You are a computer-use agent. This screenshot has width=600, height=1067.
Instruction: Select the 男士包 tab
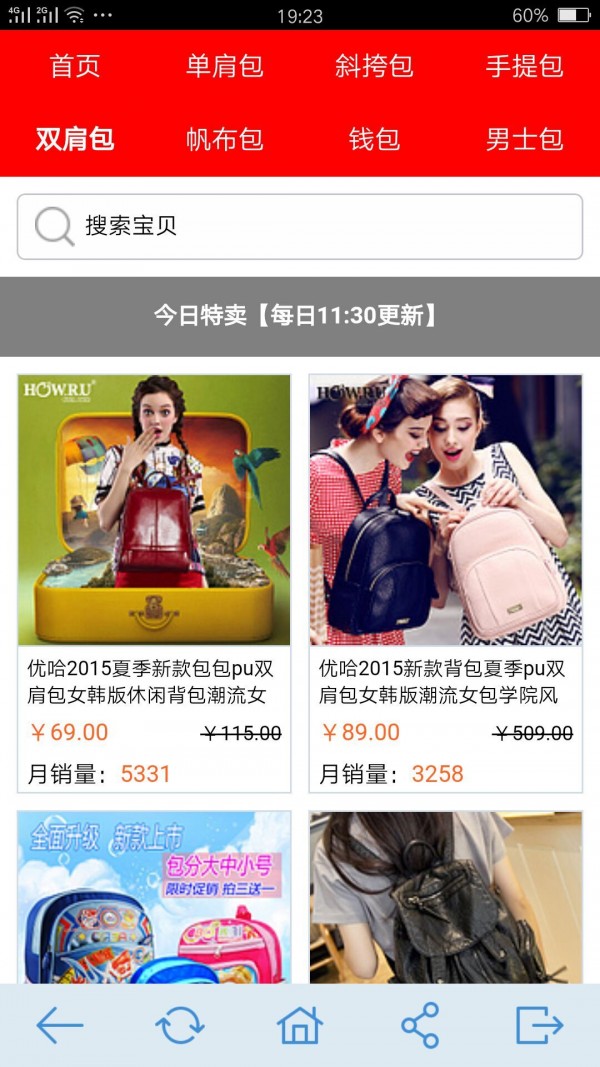click(x=524, y=139)
